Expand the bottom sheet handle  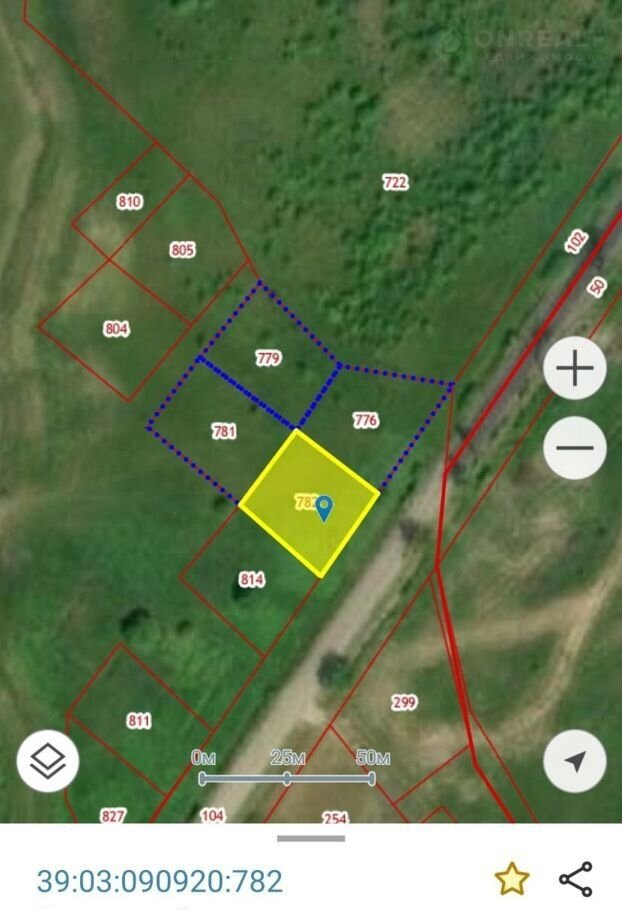click(x=311, y=838)
